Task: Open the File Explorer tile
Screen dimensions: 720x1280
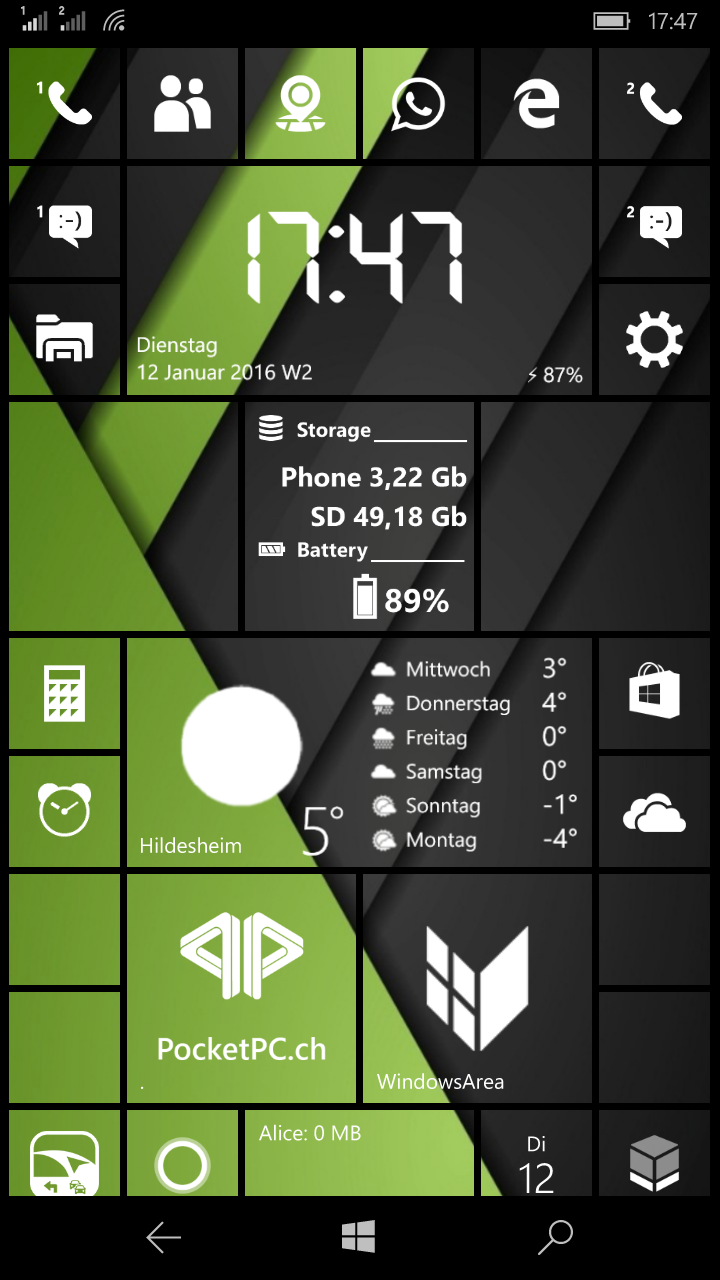Action: [64, 339]
